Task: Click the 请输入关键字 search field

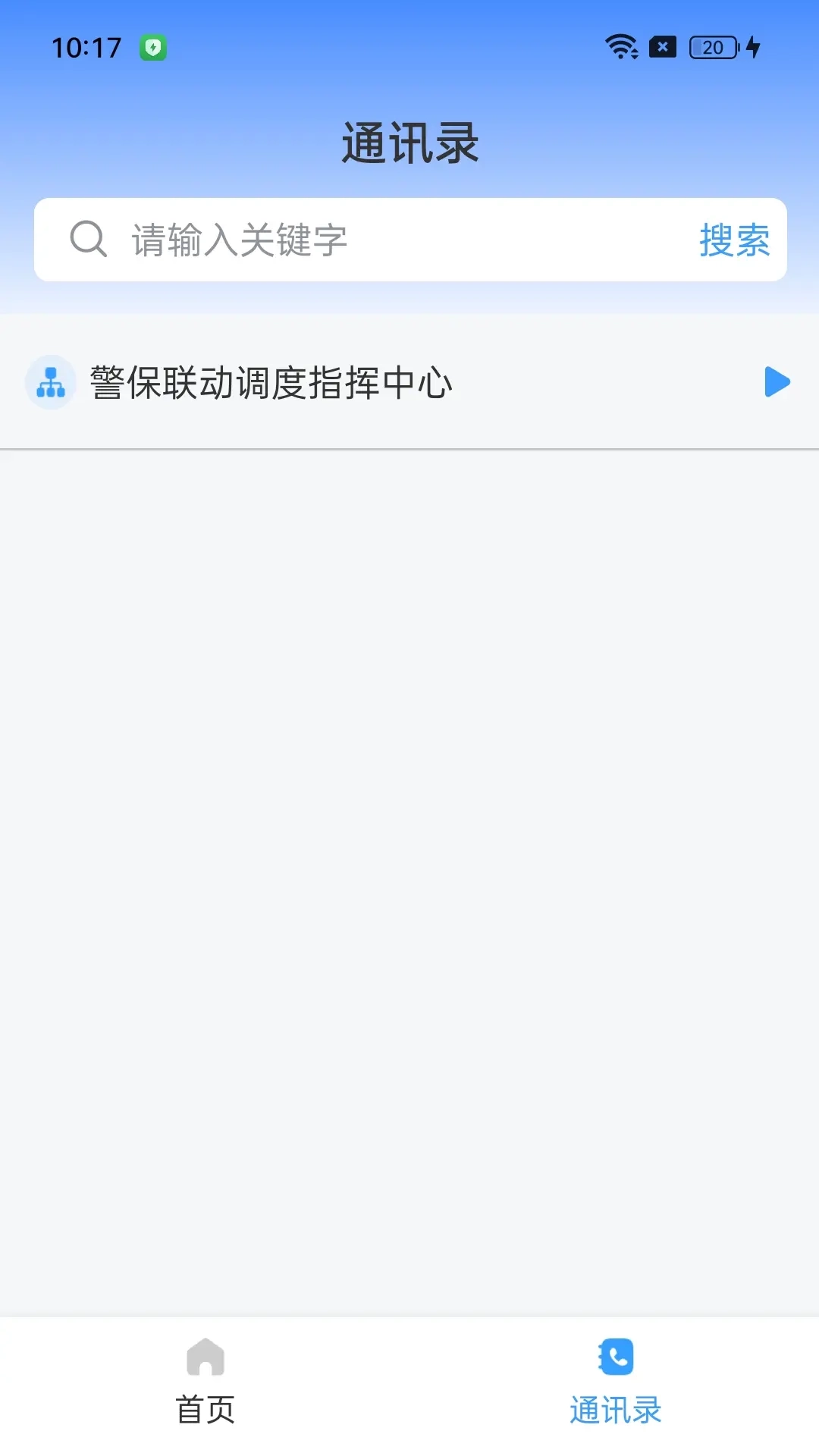Action: coord(239,240)
